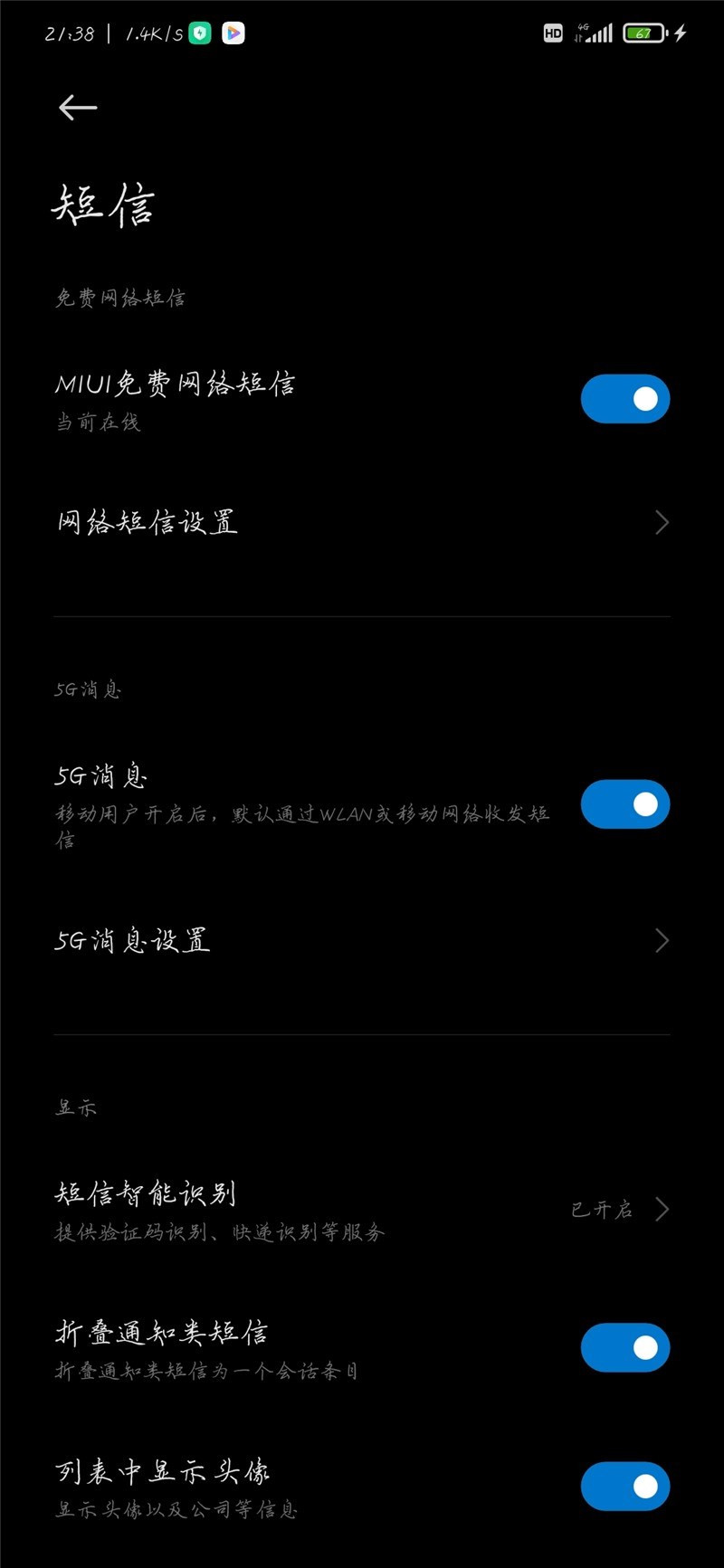Turn off 折叠通知类短信
The image size is (724, 1568).
click(625, 1348)
